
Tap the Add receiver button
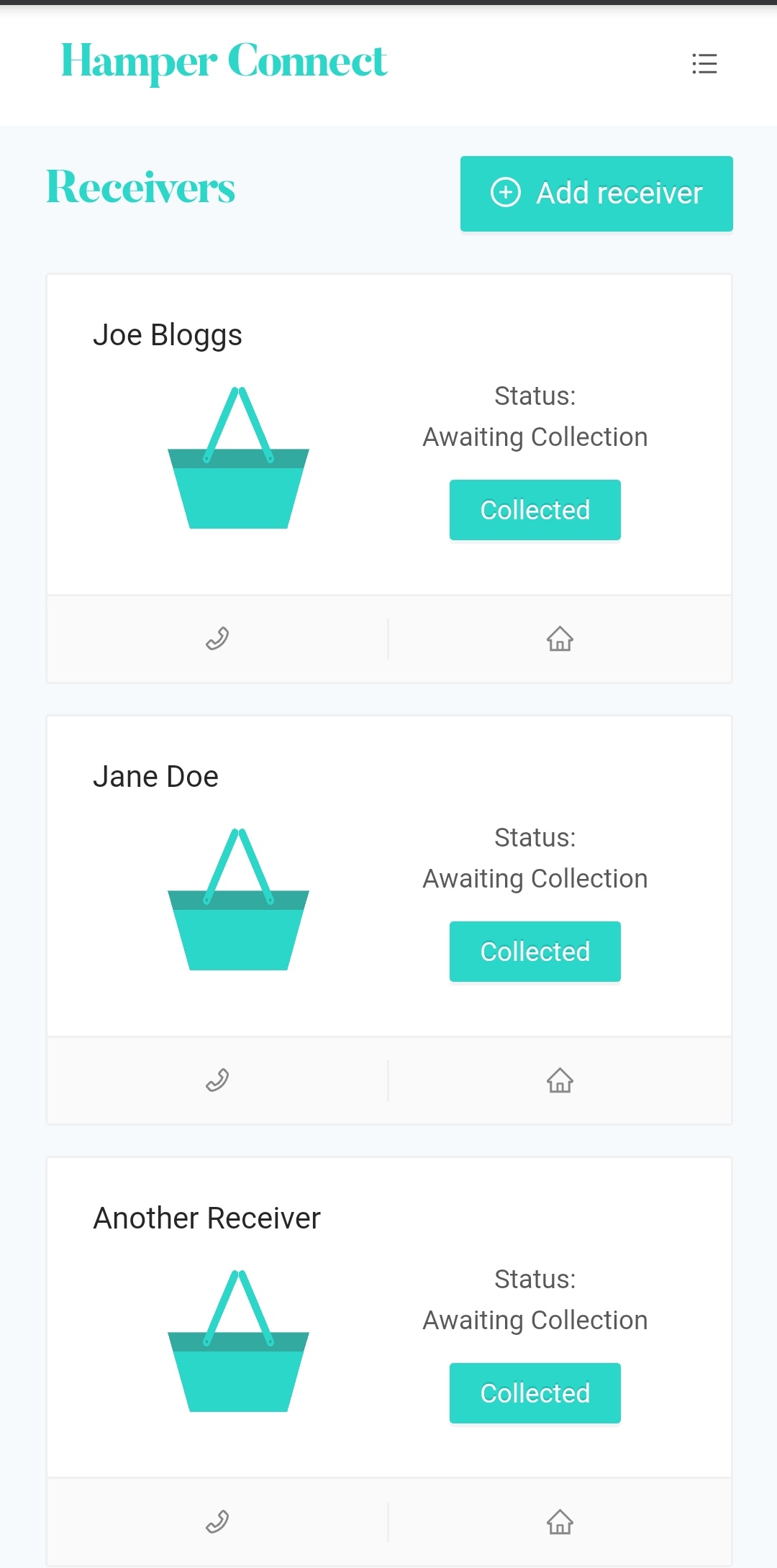click(596, 193)
